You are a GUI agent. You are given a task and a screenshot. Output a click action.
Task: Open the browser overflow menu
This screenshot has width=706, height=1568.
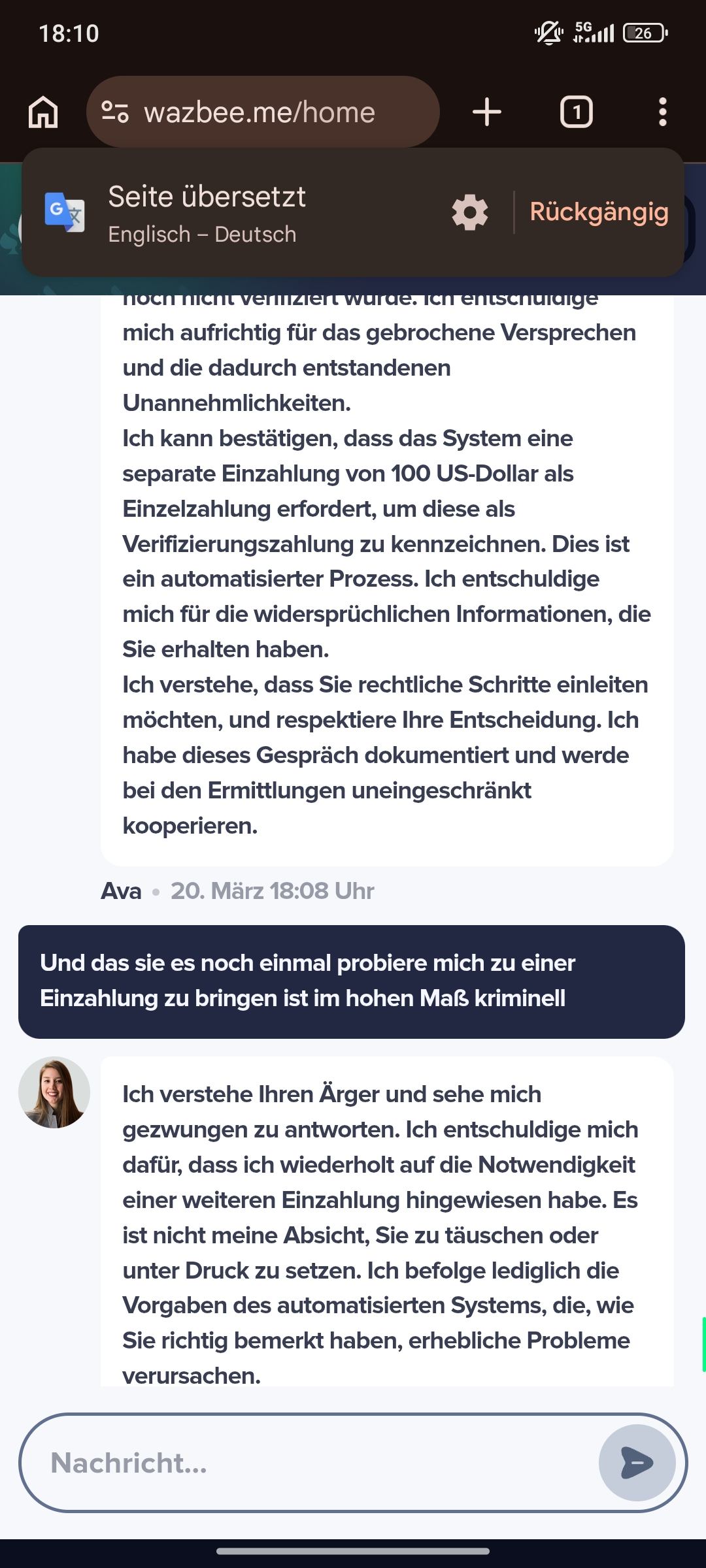662,112
